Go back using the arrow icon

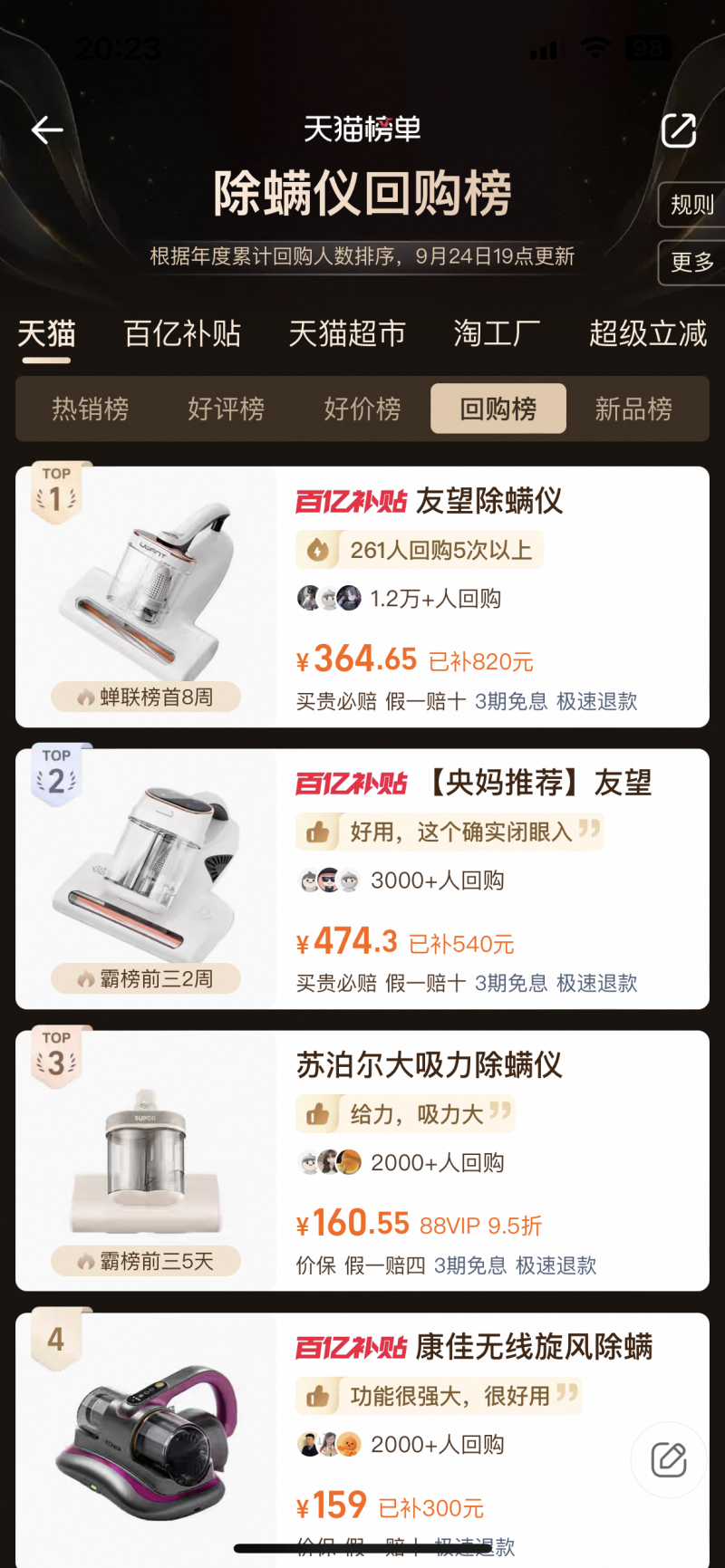(47, 130)
